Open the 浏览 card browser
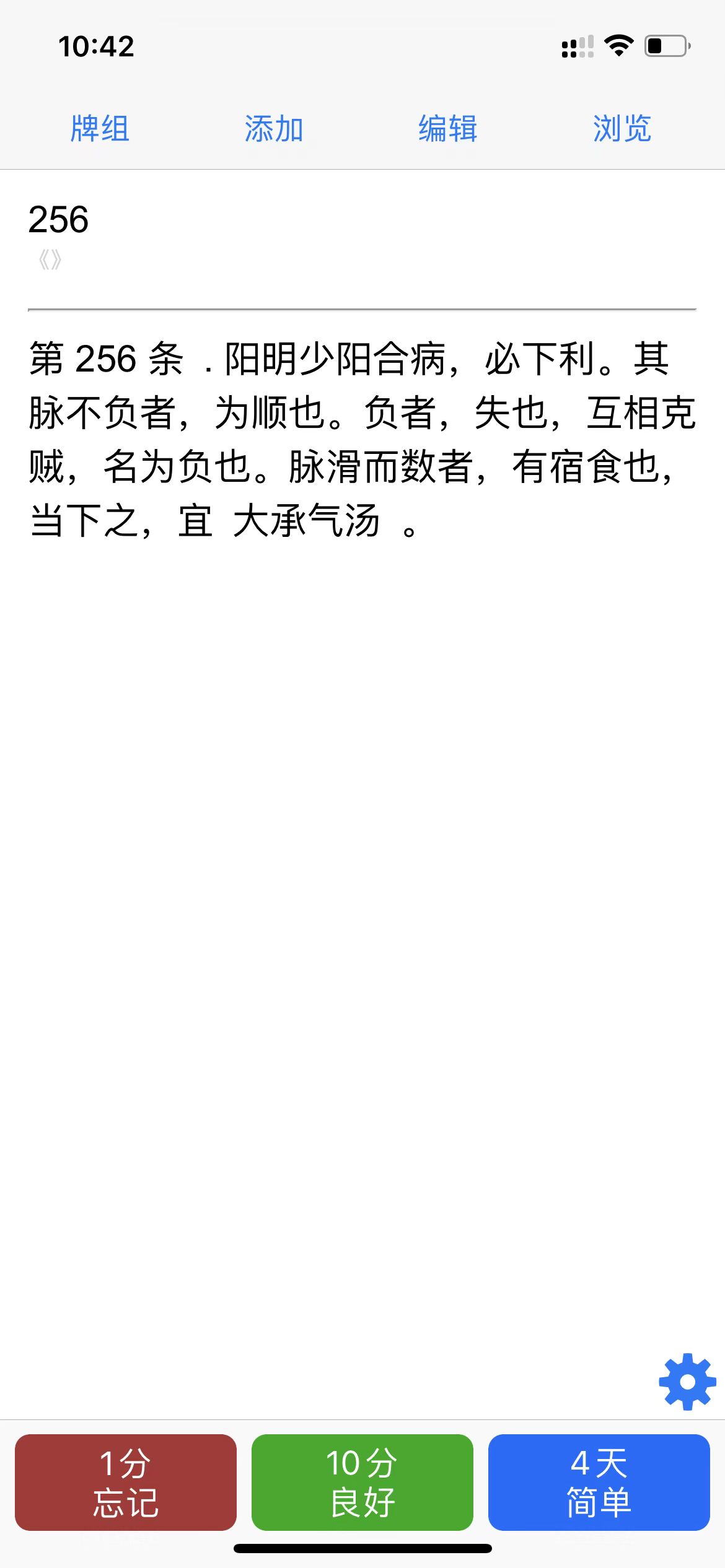 pyautogui.click(x=622, y=129)
